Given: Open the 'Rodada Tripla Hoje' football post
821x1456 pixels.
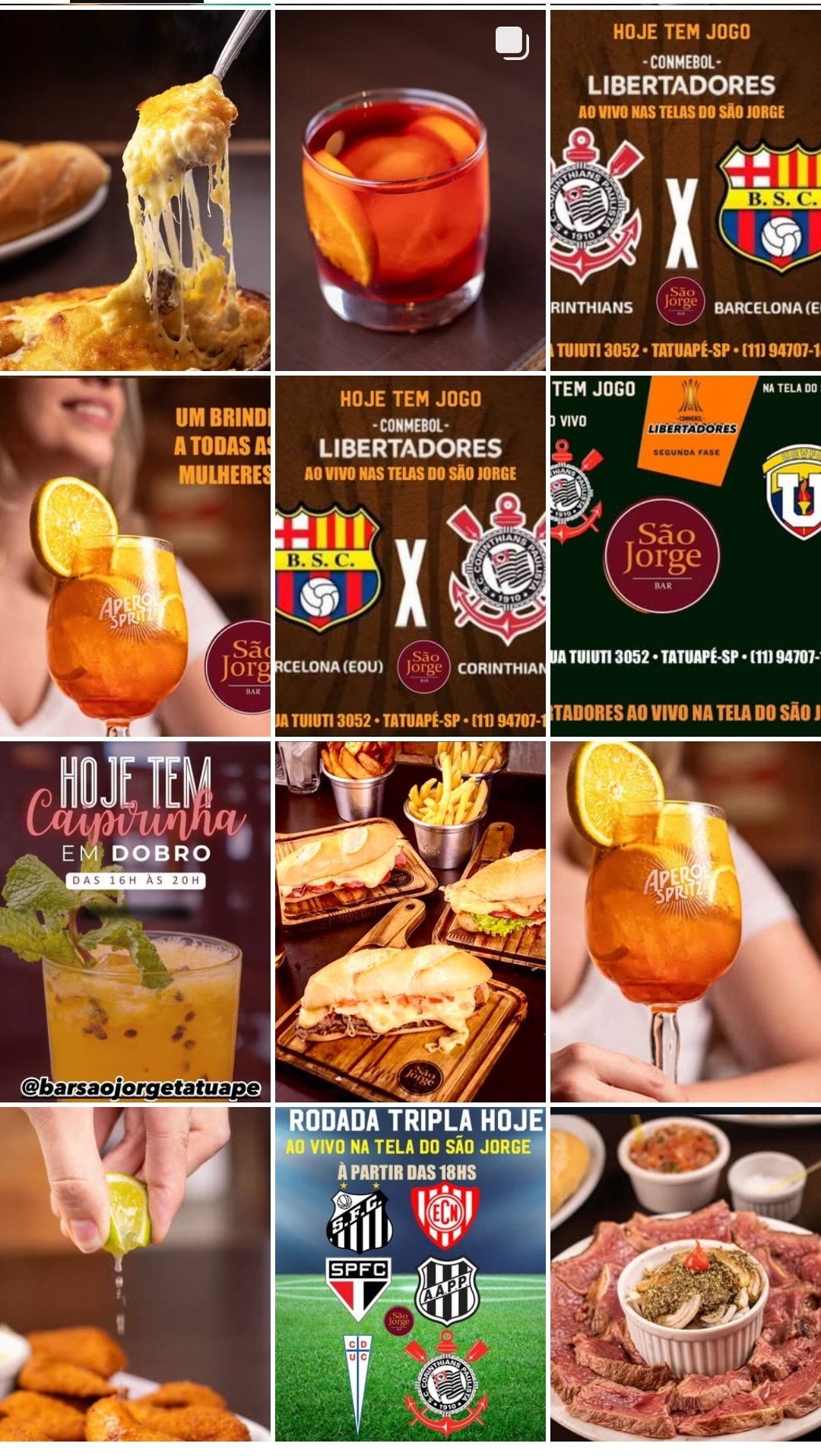Looking at the screenshot, I should click(x=410, y=1274).
